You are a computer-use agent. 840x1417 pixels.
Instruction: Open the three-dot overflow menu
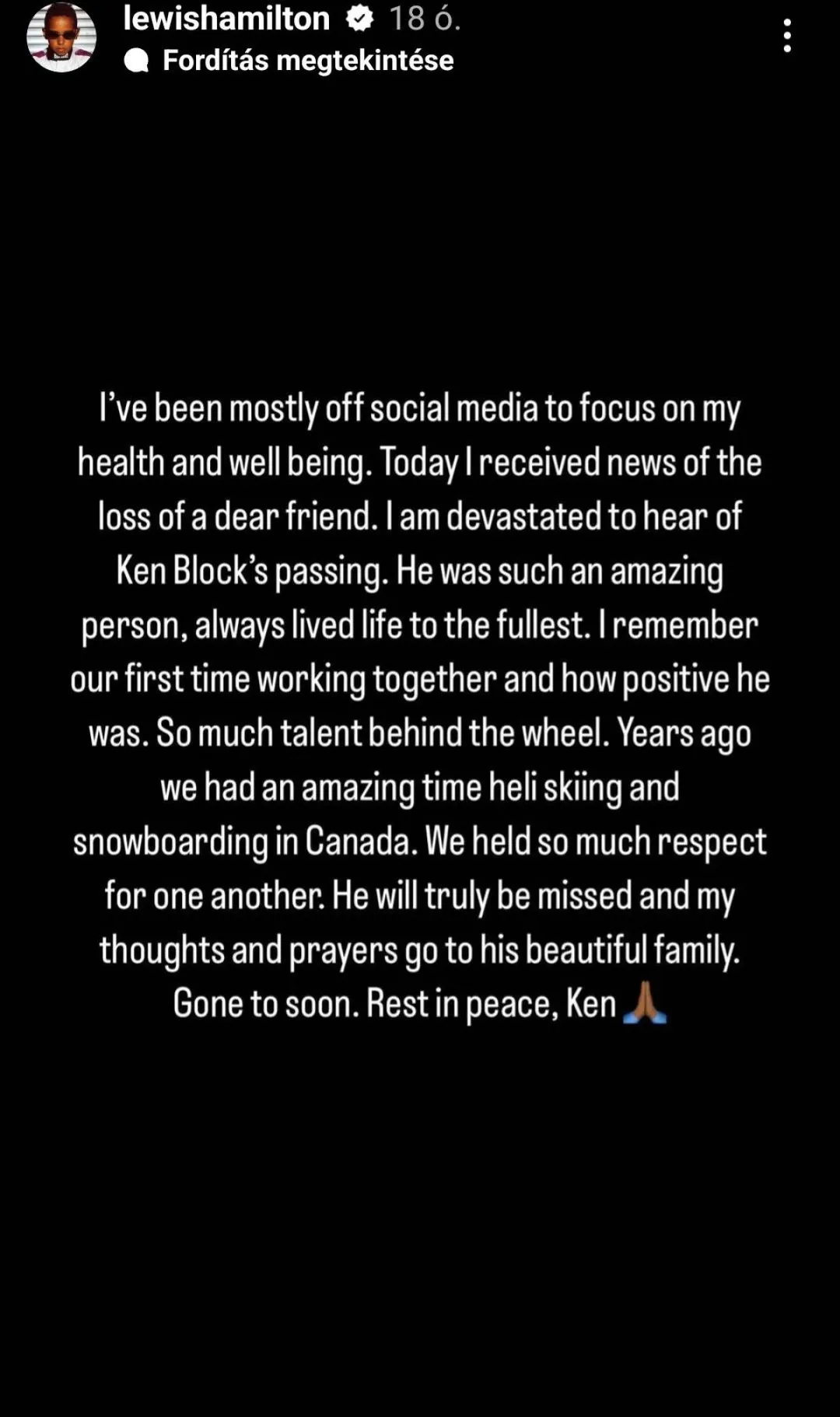[x=787, y=36]
